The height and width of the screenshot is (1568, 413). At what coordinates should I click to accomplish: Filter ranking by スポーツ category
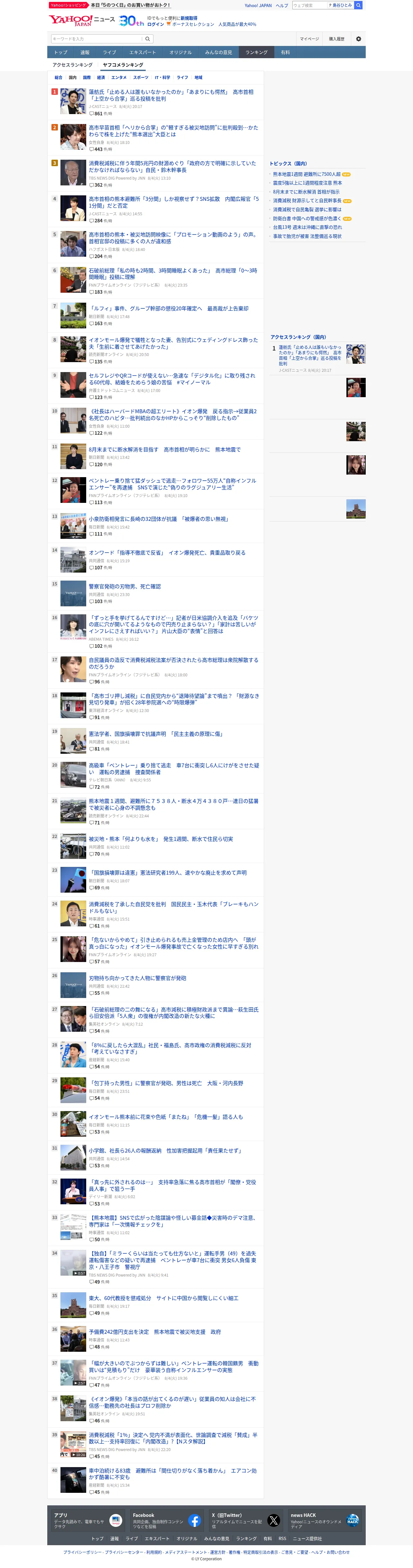tap(141, 78)
